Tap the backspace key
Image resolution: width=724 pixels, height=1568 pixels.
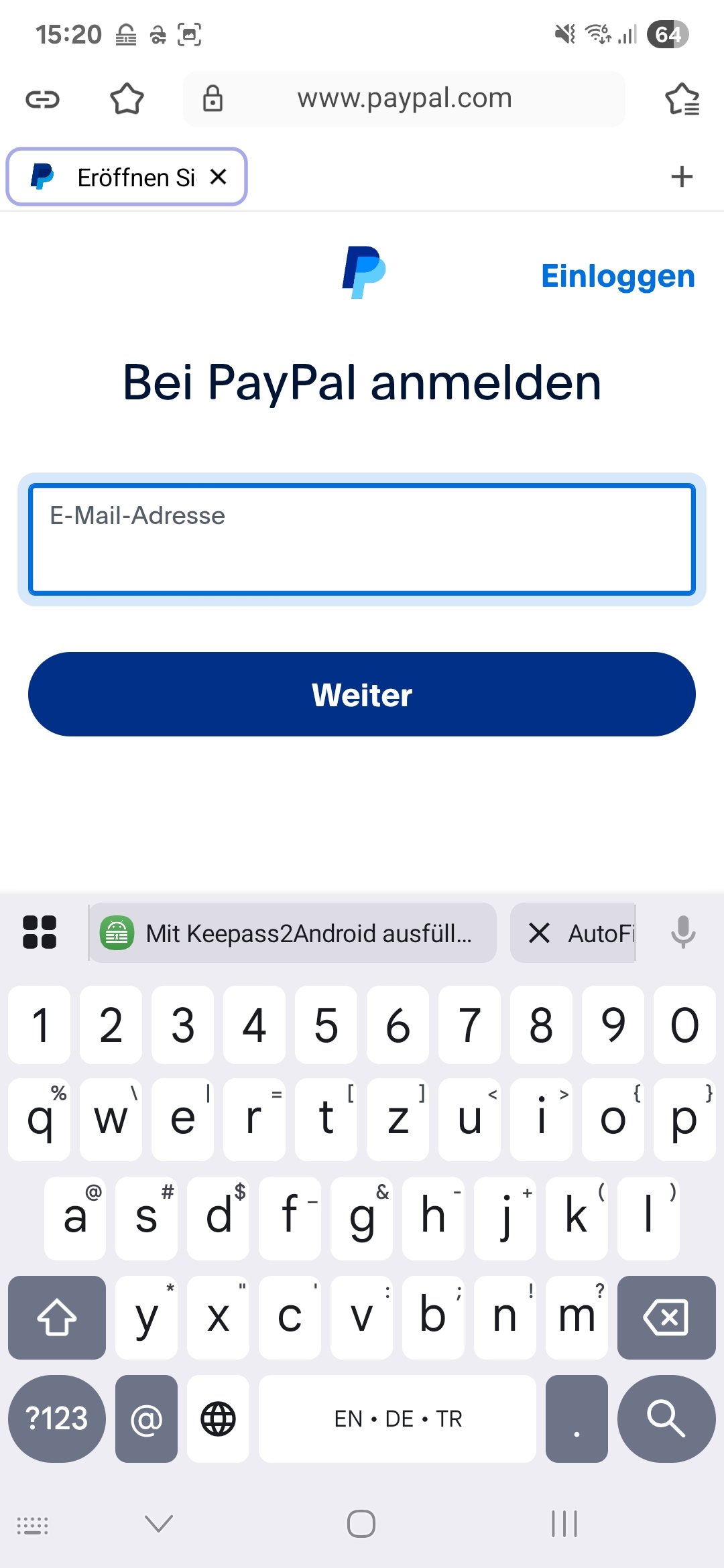pyautogui.click(x=666, y=1317)
